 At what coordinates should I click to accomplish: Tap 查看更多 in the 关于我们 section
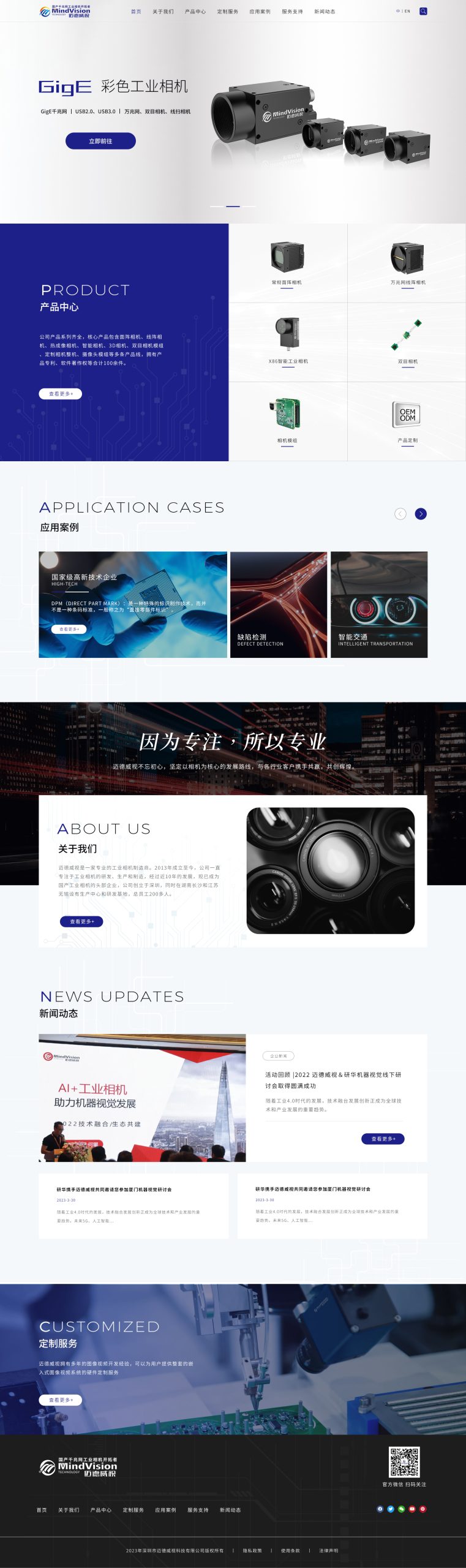tap(81, 921)
